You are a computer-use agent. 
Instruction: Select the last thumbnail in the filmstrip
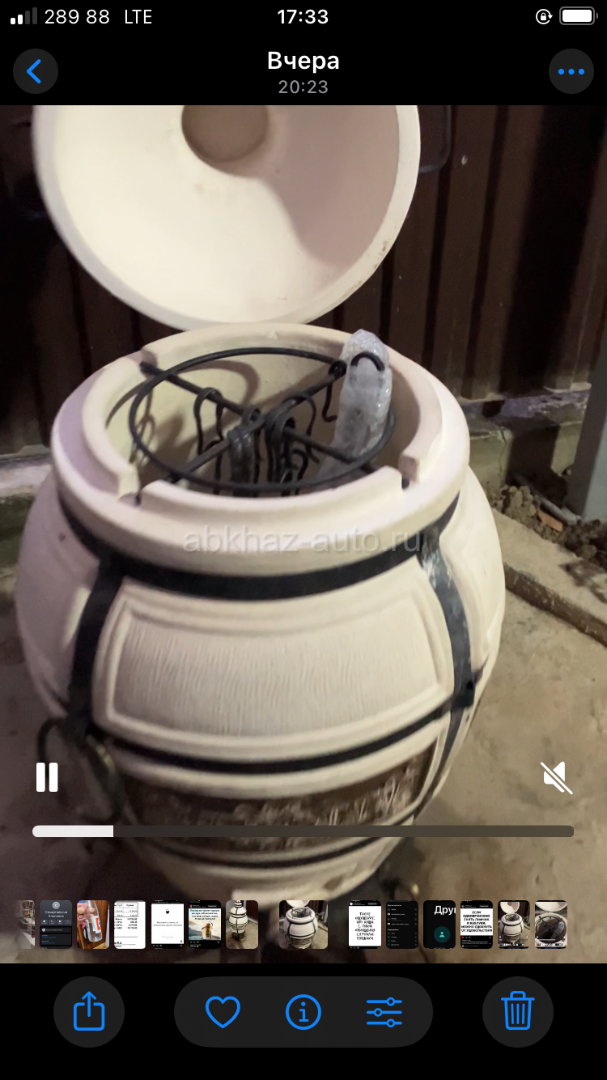click(551, 924)
